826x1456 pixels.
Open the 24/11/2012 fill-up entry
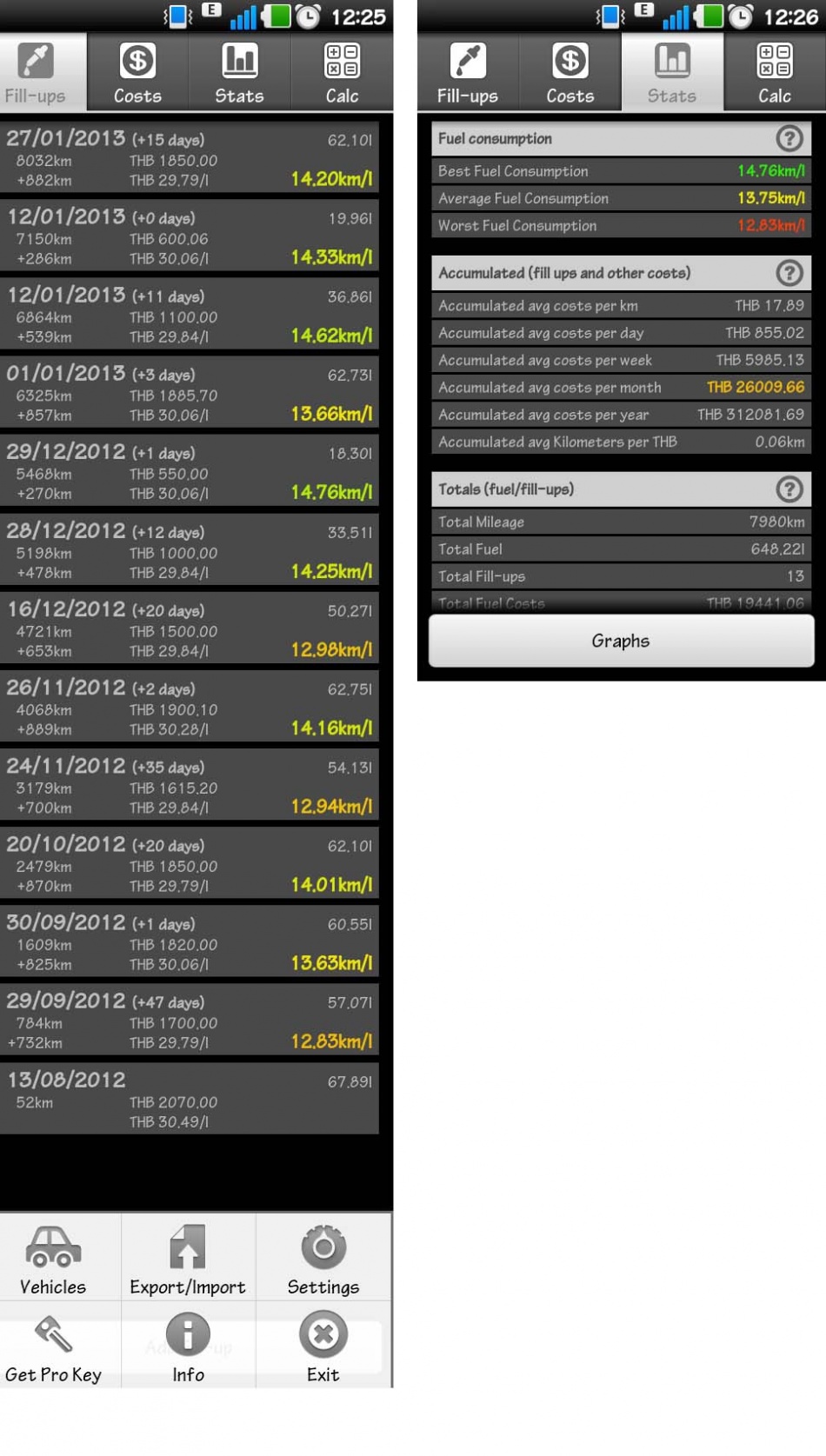(190, 786)
